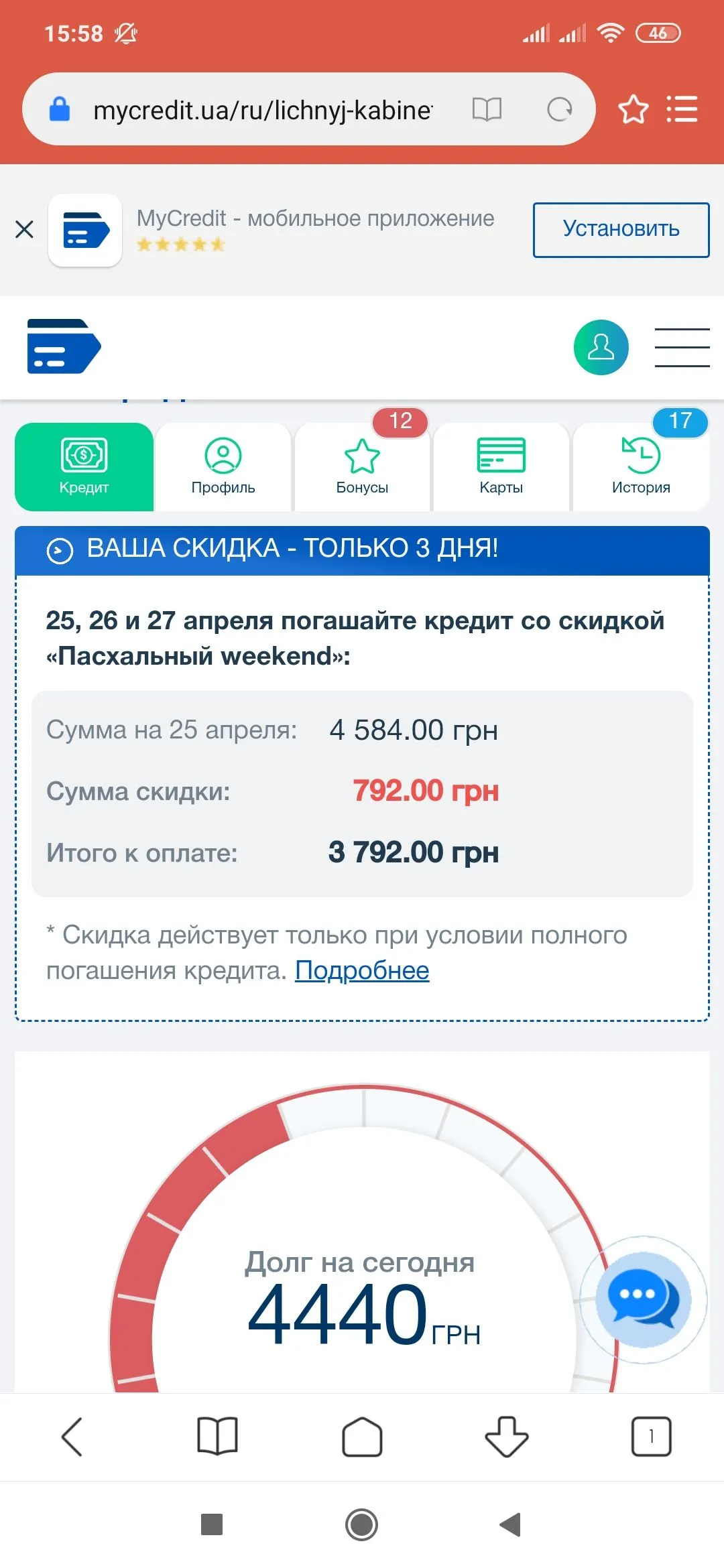Viewport: 724px width, 1568px height.
Task: Open the user account avatar
Action: (601, 347)
